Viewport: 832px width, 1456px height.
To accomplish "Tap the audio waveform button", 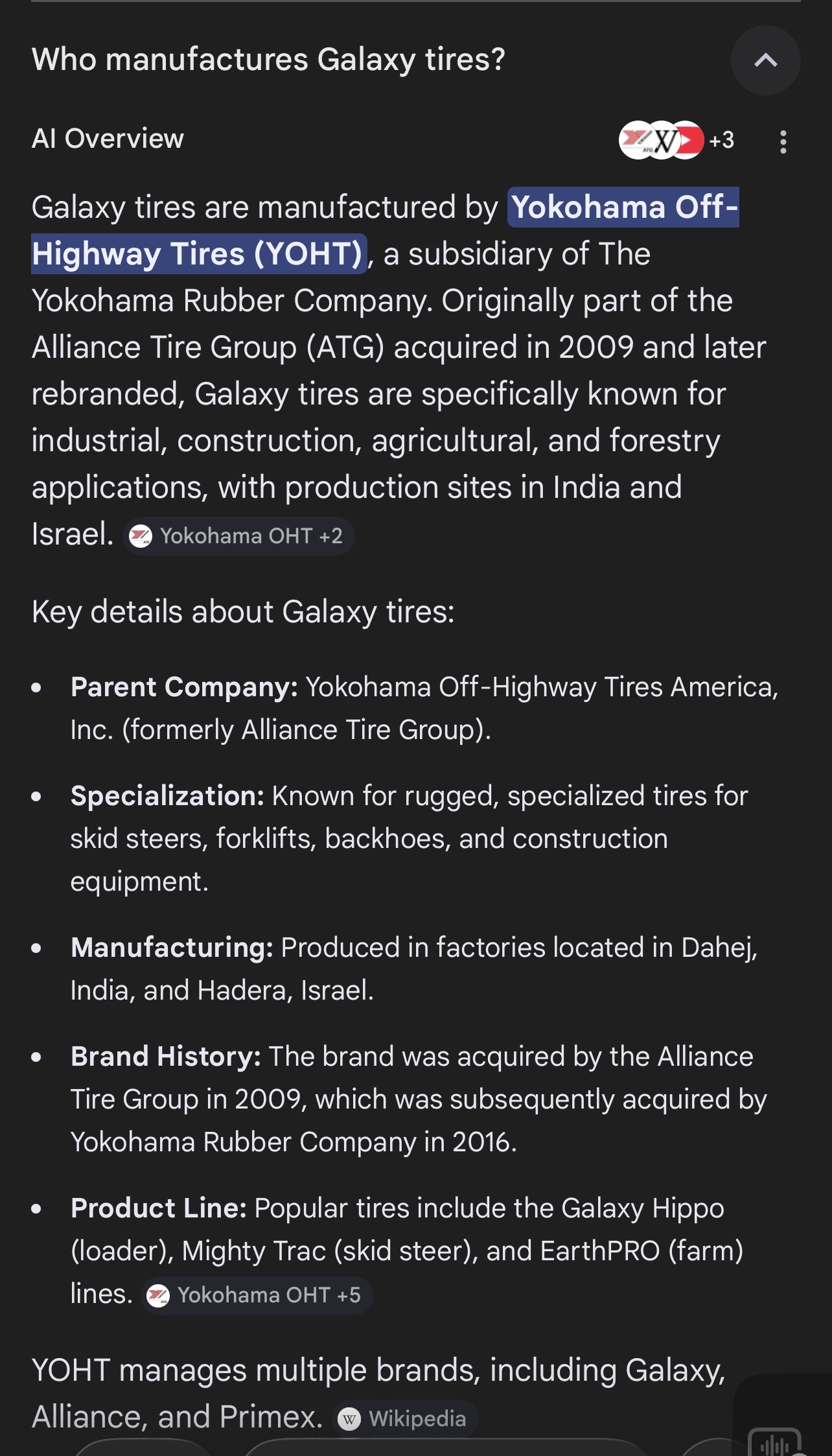I will tap(774, 1443).
